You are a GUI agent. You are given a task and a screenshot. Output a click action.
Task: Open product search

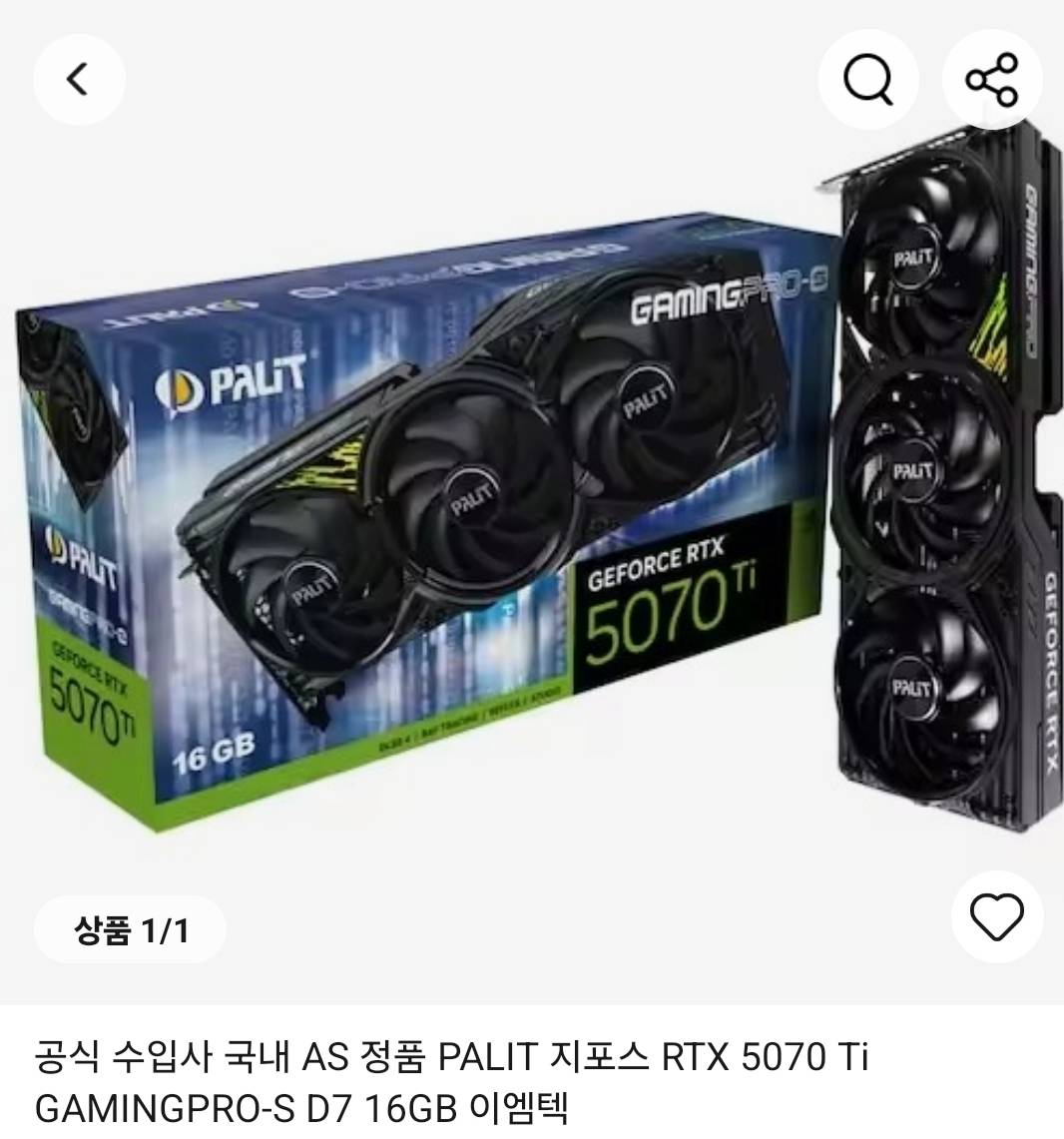[x=867, y=78]
